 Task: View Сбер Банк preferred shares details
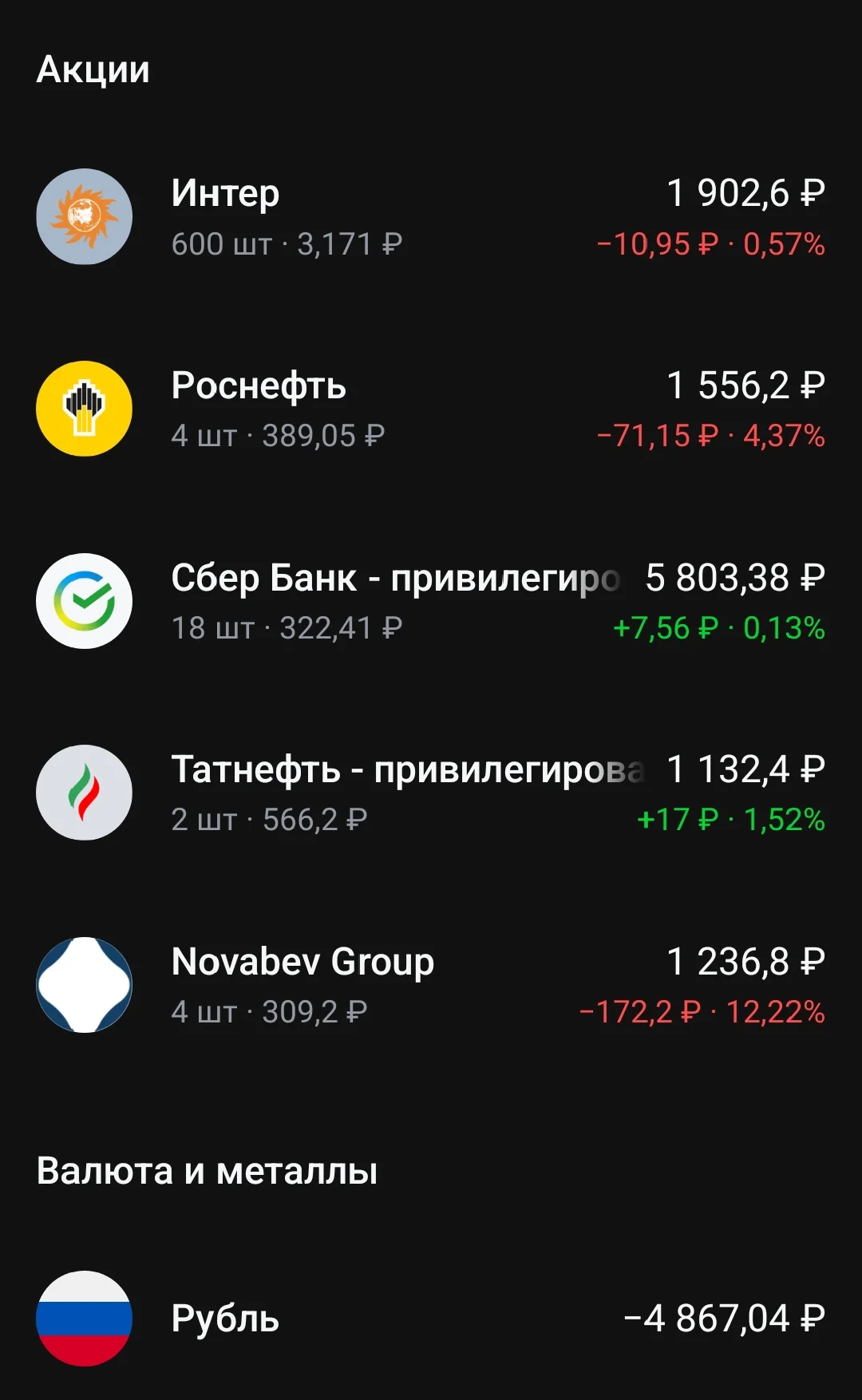pos(431,601)
